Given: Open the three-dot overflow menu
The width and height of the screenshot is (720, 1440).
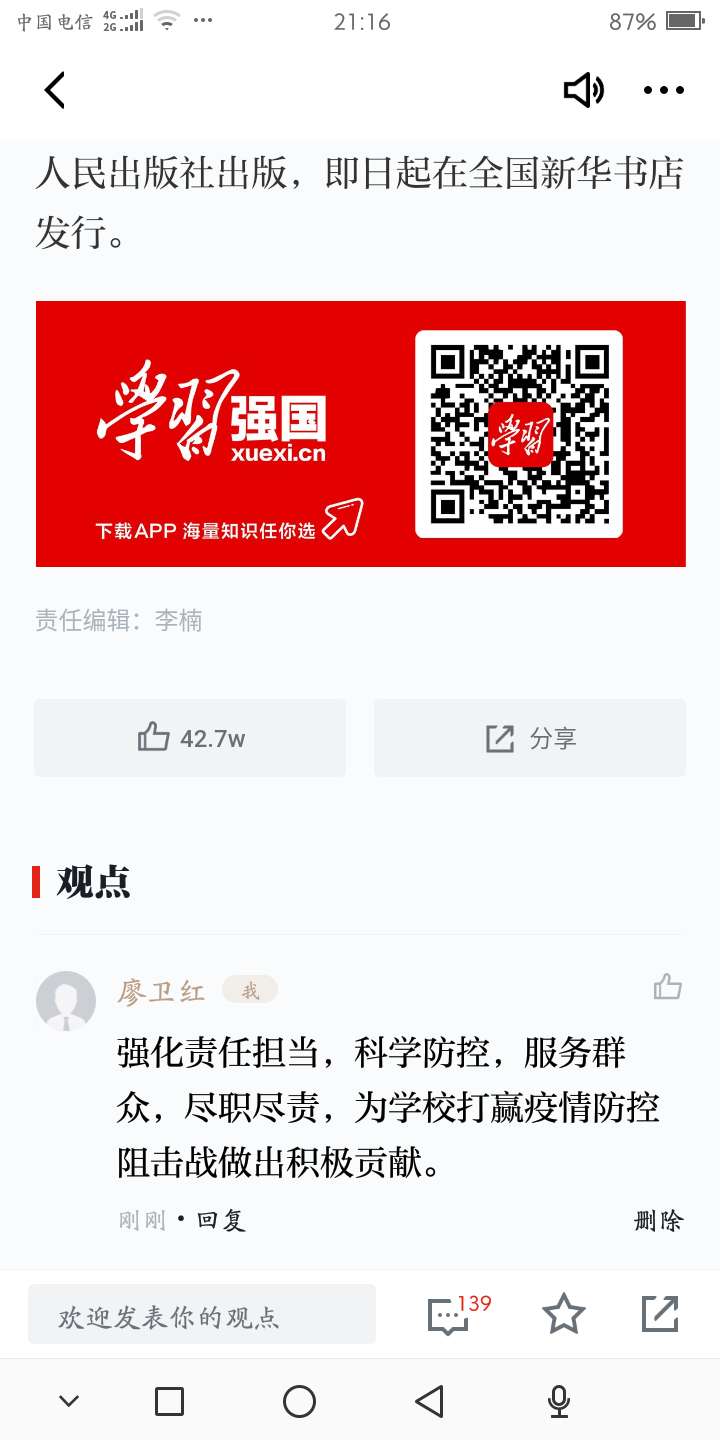Looking at the screenshot, I should tap(664, 91).
